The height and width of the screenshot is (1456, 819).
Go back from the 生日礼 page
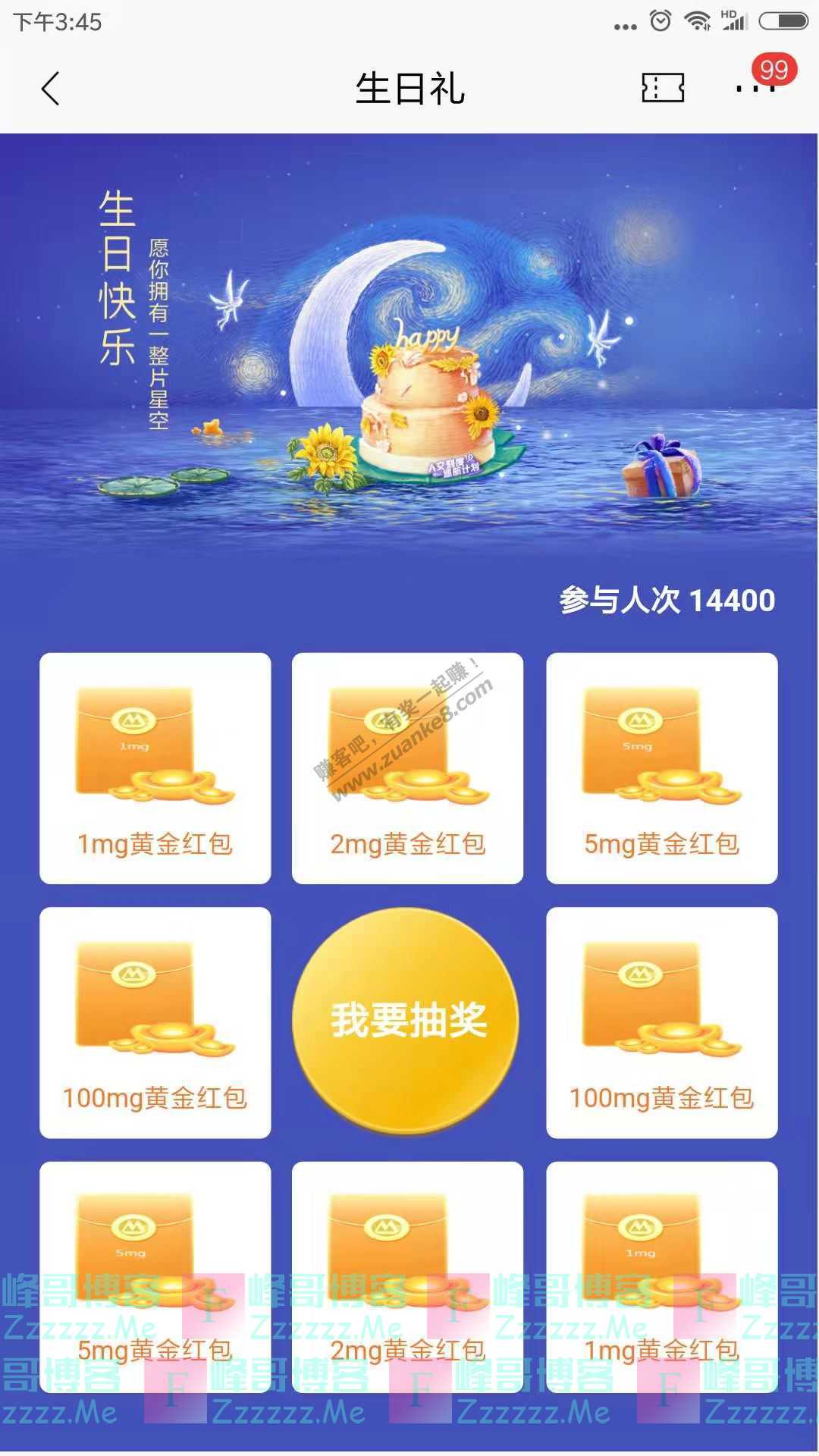(x=51, y=89)
